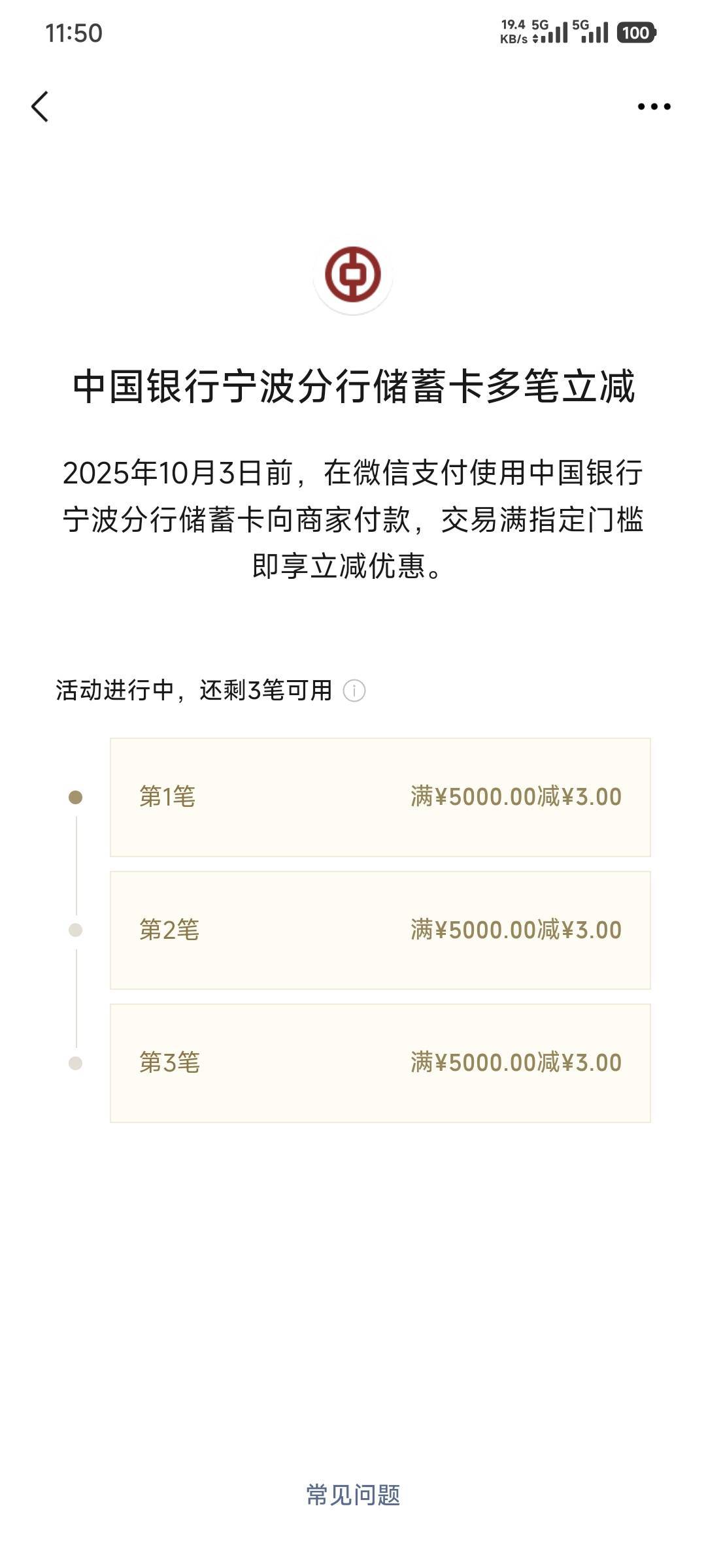Go back using the top-left arrow
This screenshot has height=1568, width=706.
(40, 106)
